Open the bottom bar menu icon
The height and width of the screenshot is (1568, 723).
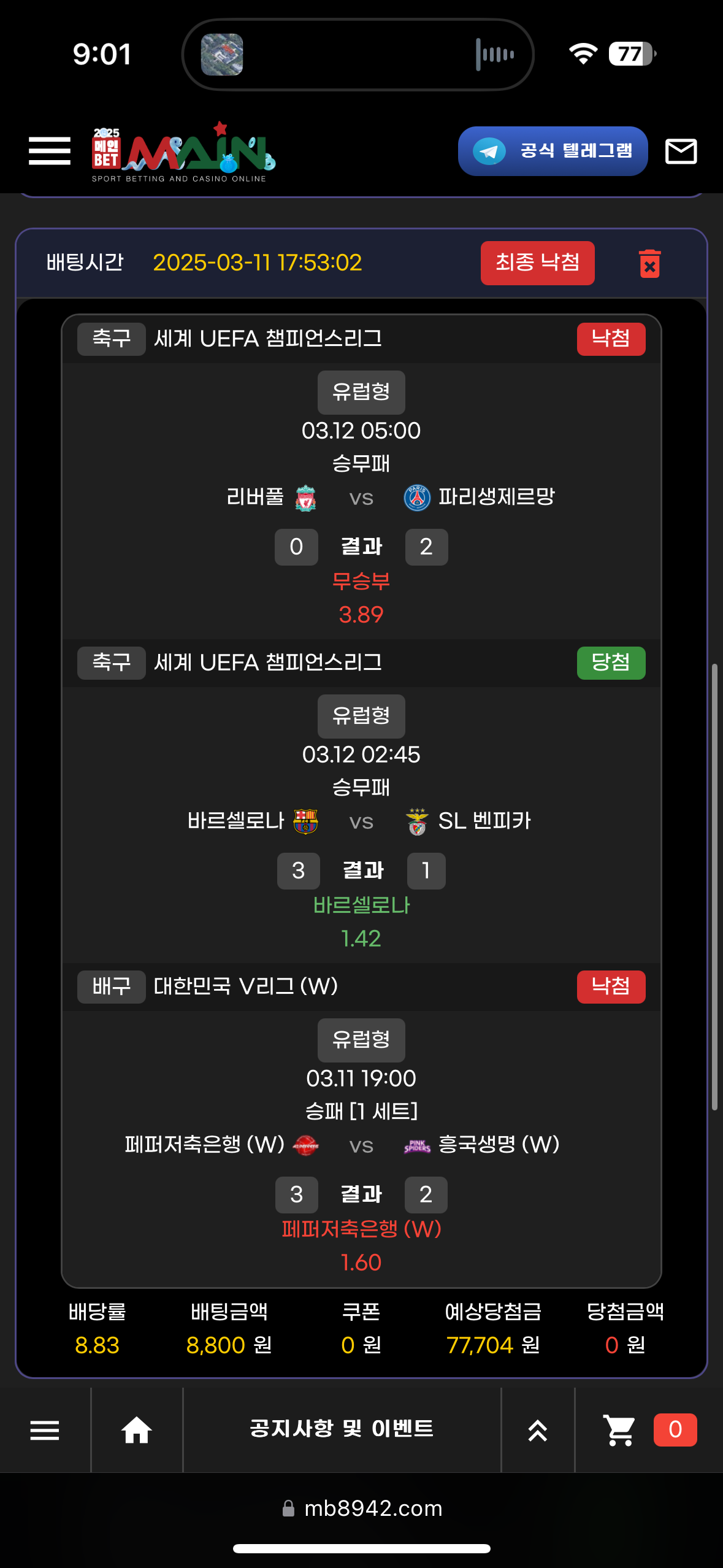point(45,1431)
